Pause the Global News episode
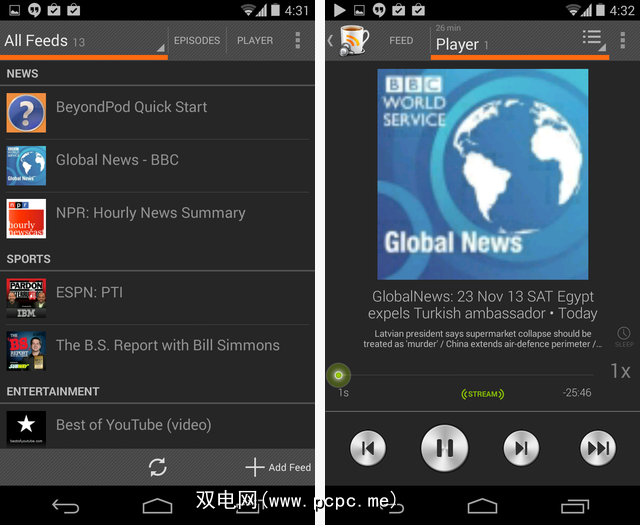 (445, 449)
